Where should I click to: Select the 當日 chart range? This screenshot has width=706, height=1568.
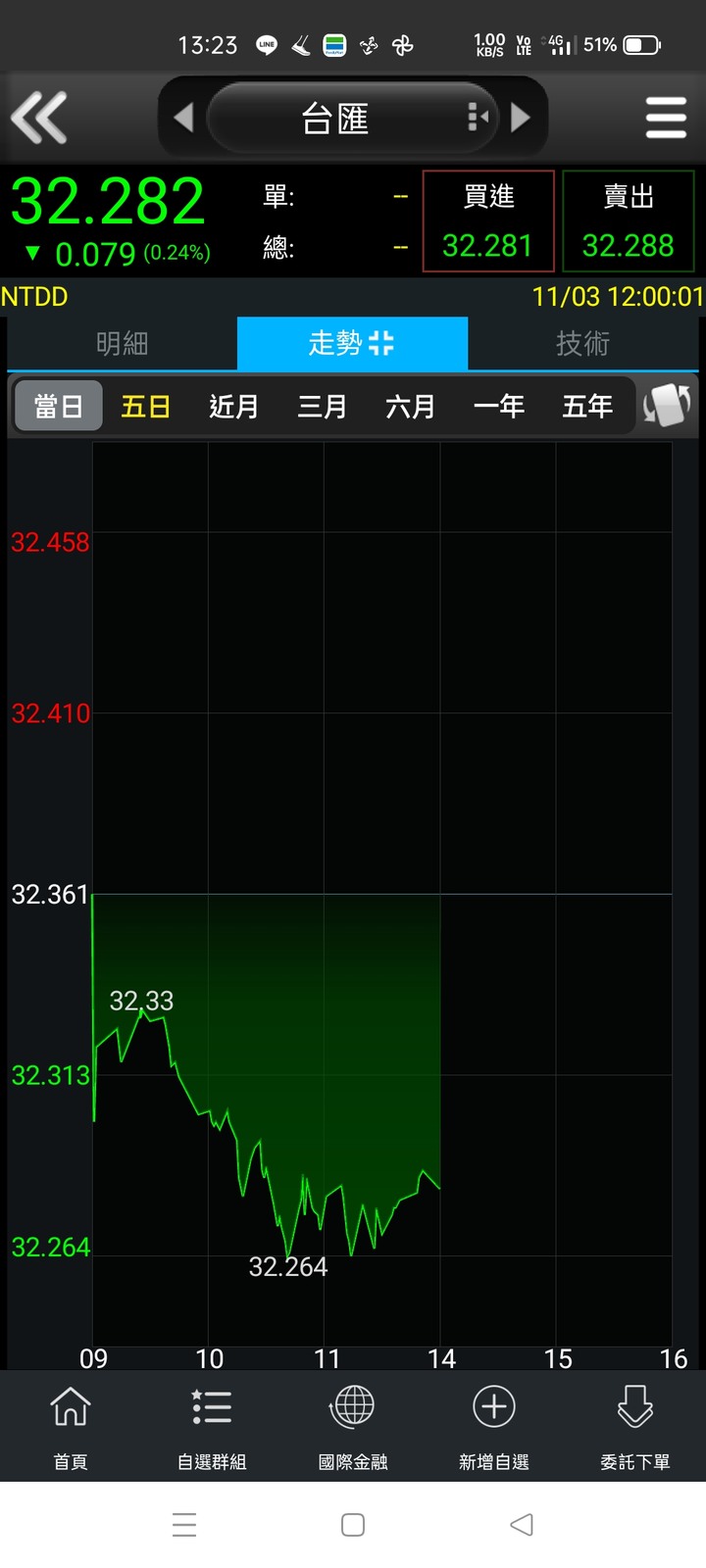pyautogui.click(x=58, y=406)
